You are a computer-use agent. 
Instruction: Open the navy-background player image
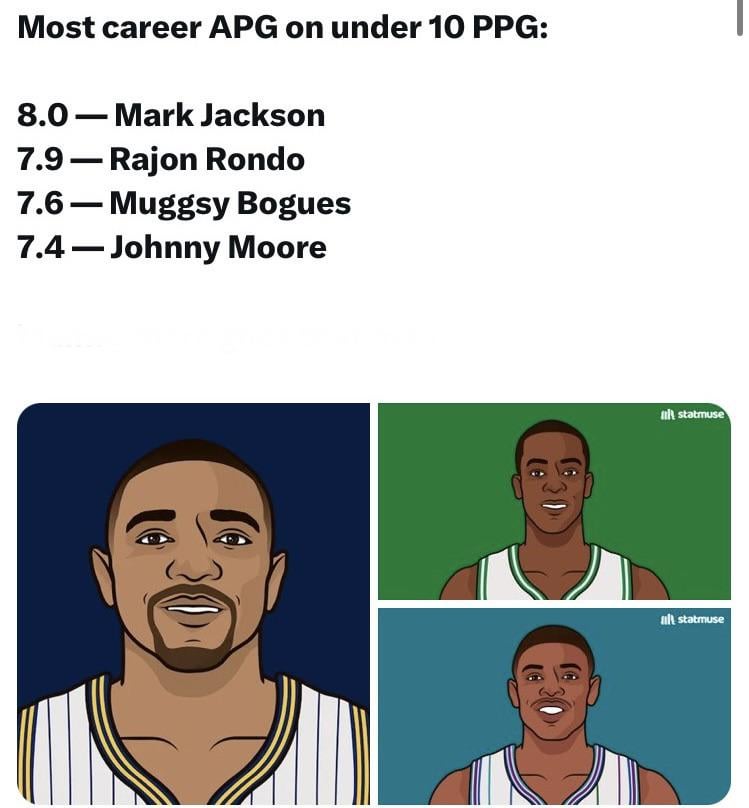tap(194, 603)
